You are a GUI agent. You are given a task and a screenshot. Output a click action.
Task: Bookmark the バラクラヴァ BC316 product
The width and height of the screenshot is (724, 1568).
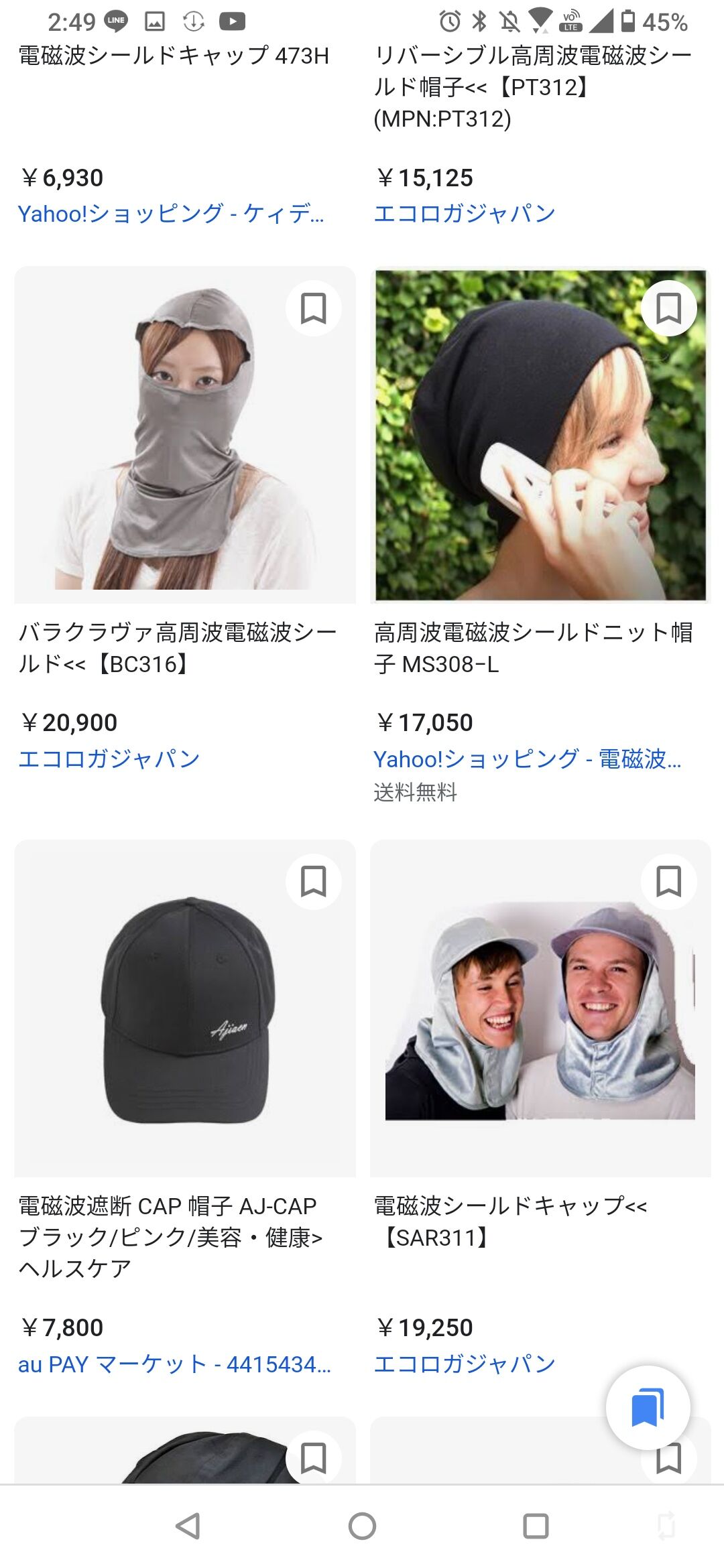[x=313, y=308]
